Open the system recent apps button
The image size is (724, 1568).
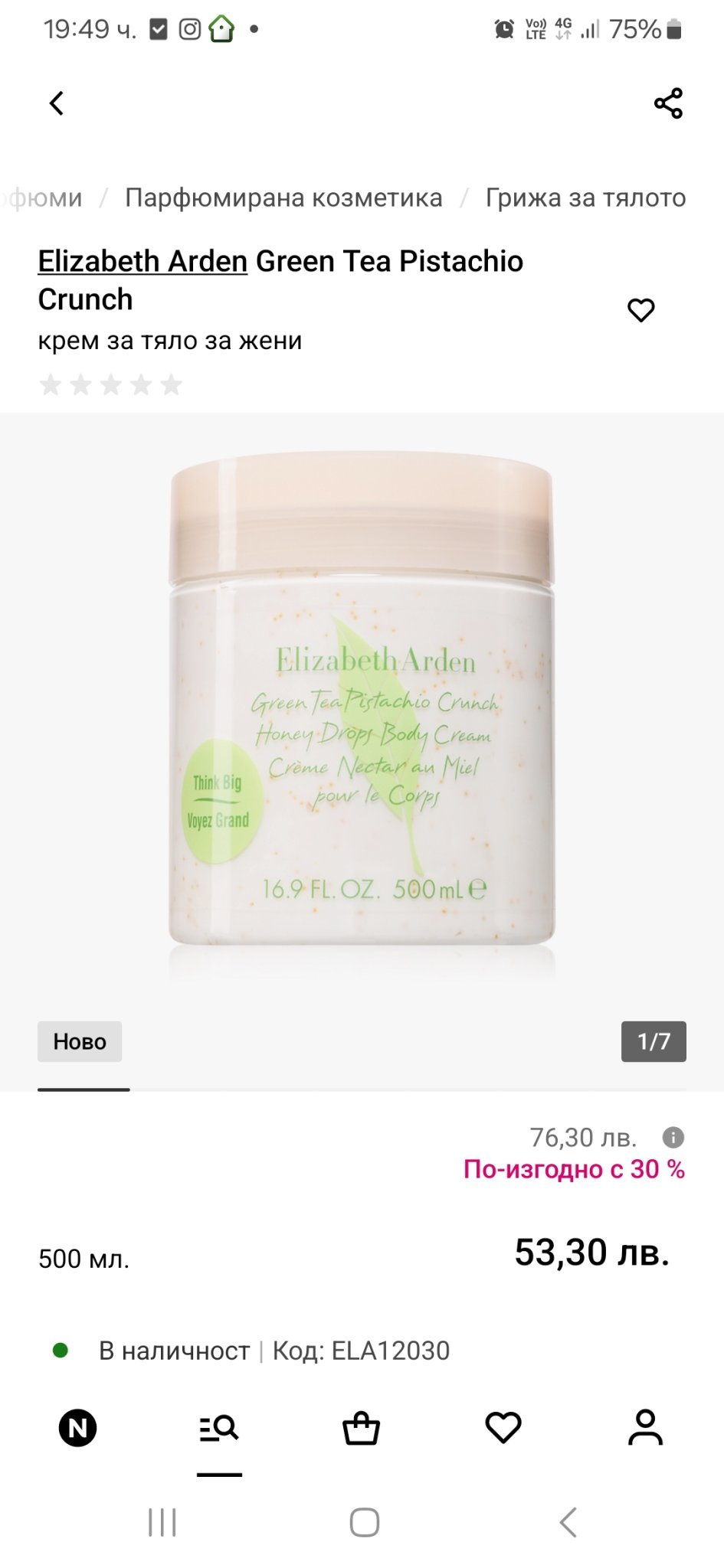coord(162,1522)
